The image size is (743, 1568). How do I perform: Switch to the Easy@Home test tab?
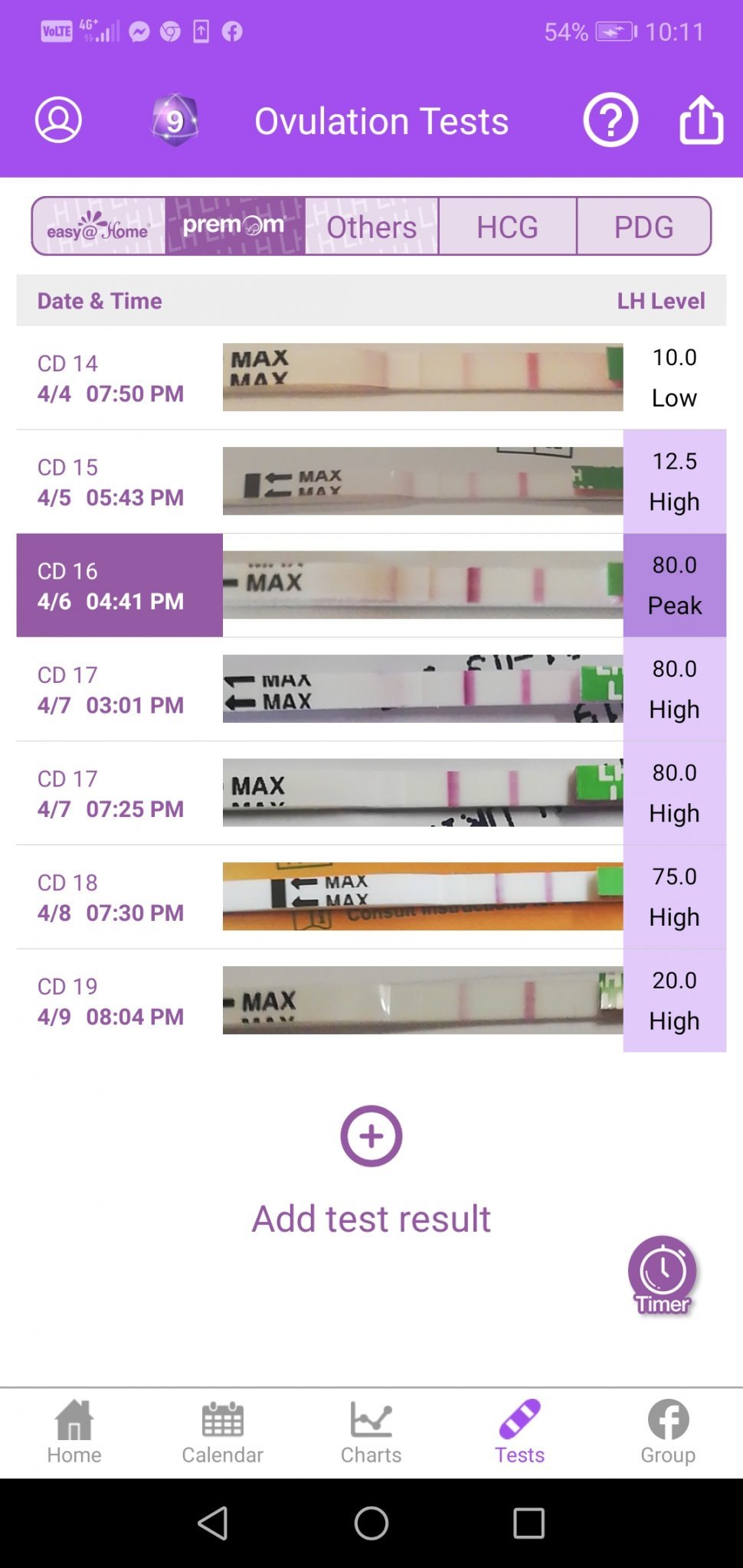[99, 227]
